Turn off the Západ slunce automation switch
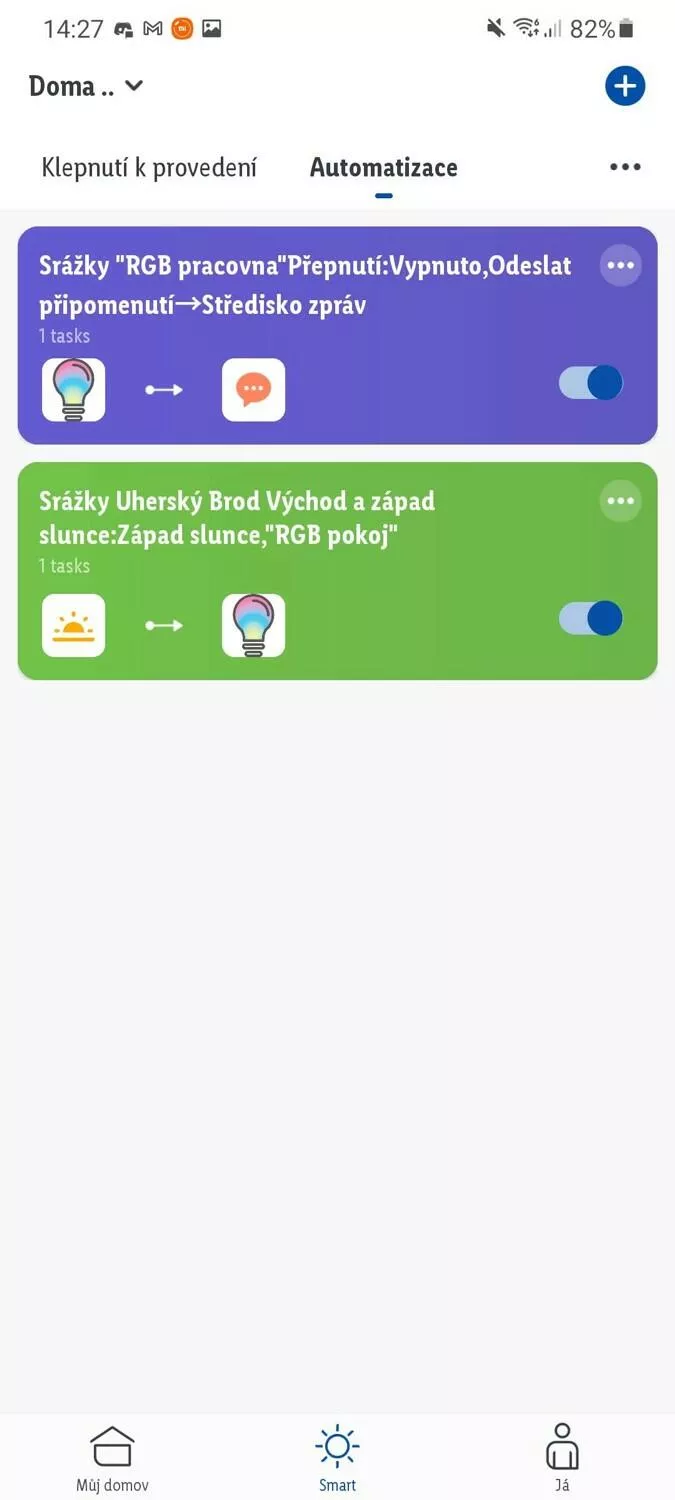This screenshot has width=675, height=1500. point(591,618)
